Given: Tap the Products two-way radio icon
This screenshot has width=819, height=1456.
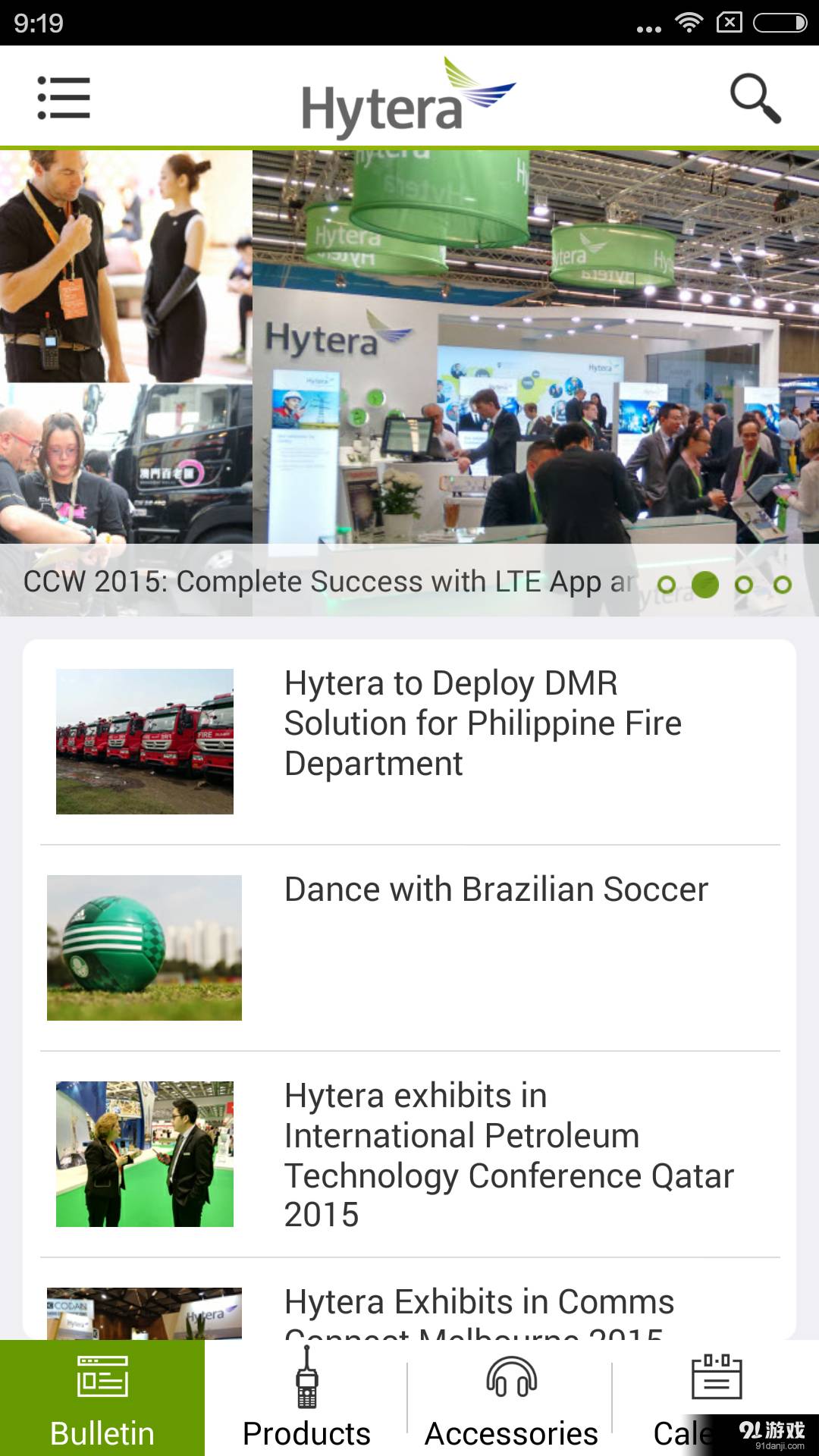Looking at the screenshot, I should 306,1383.
